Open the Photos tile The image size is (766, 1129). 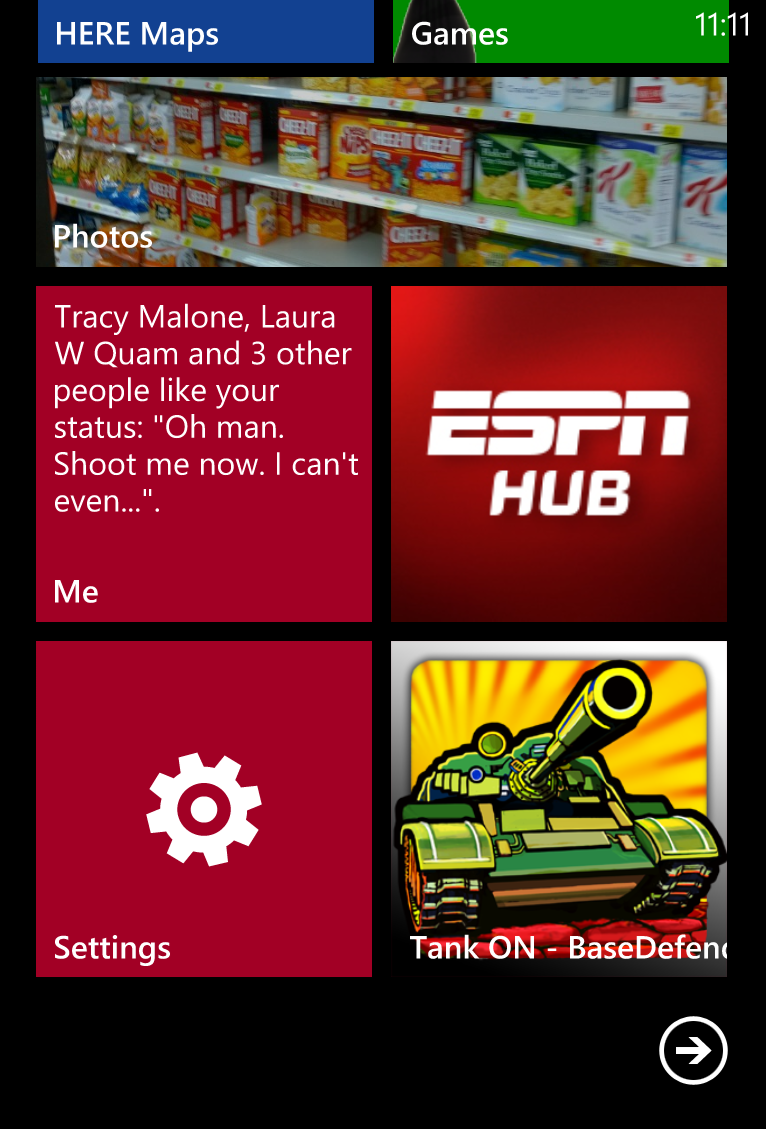(x=381, y=172)
